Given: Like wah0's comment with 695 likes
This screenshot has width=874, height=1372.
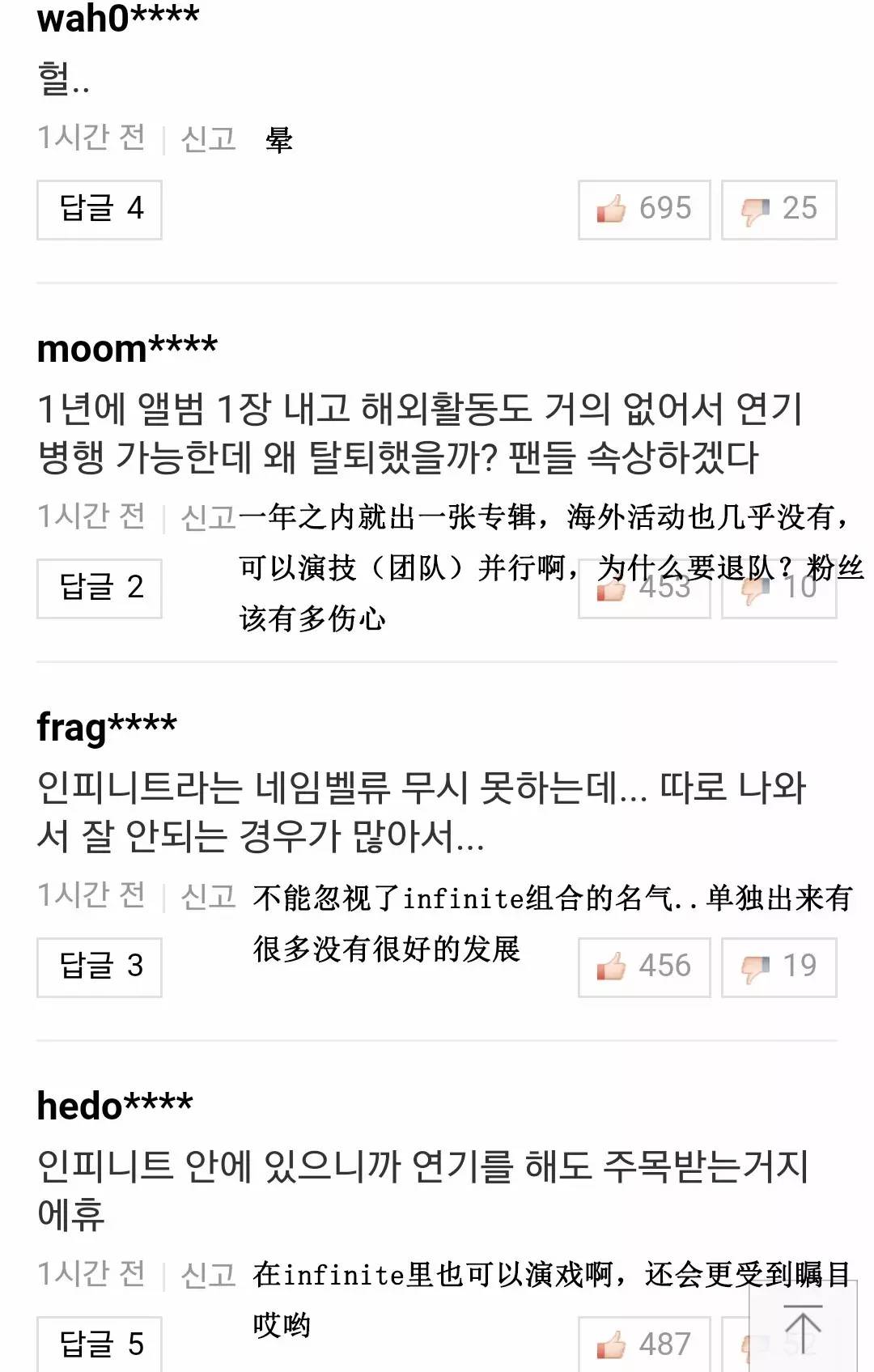Looking at the screenshot, I should point(643,210).
